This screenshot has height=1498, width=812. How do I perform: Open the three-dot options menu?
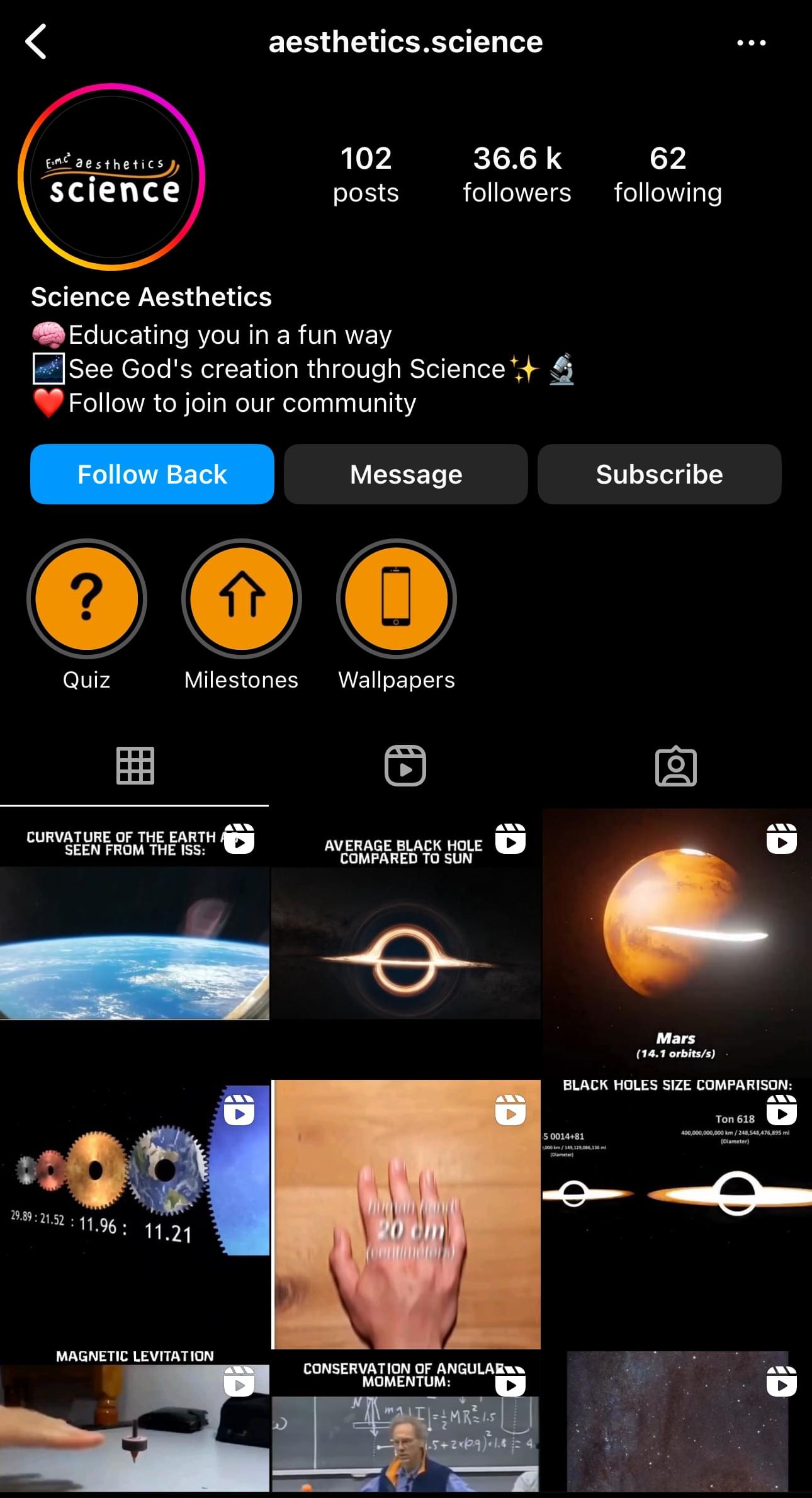pos(751,43)
